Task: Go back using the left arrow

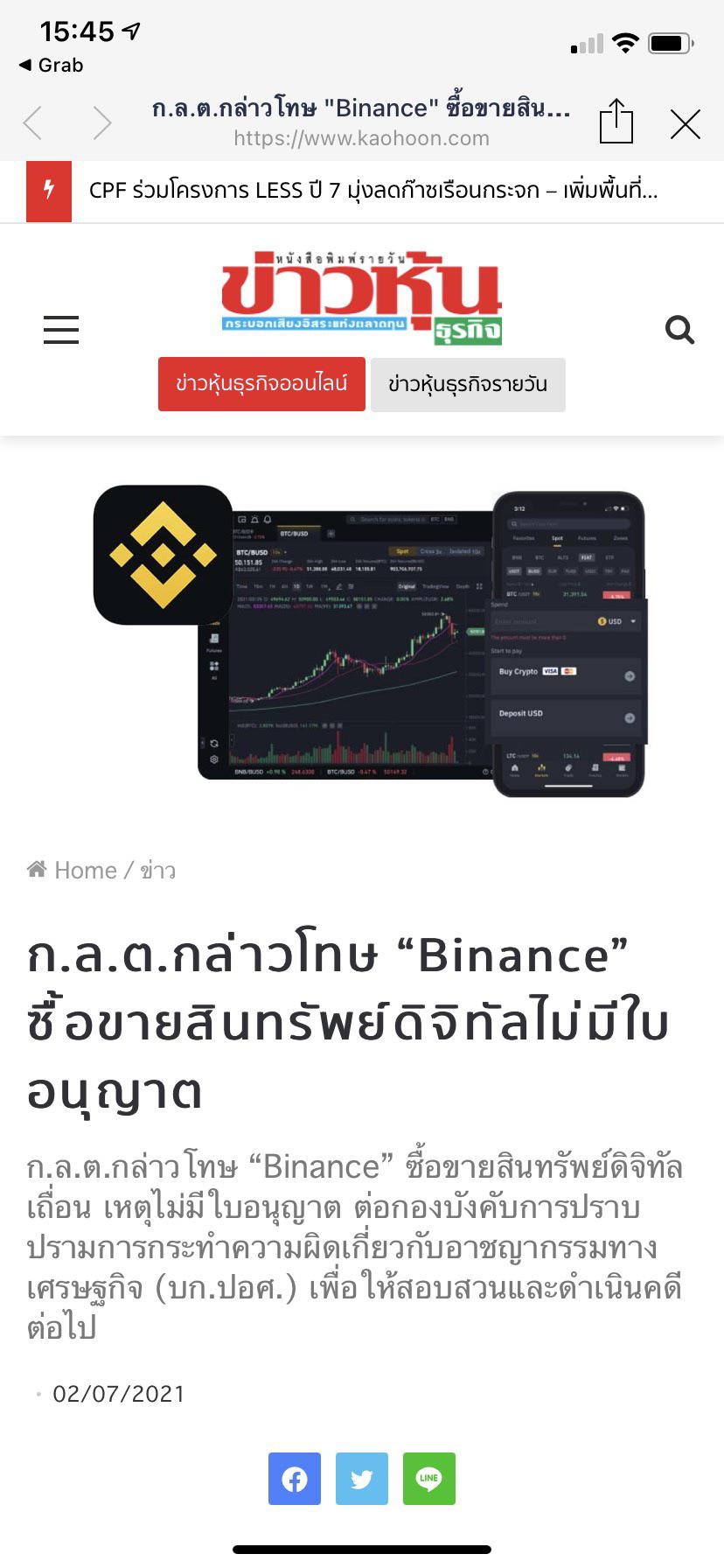Action: pos(32,122)
